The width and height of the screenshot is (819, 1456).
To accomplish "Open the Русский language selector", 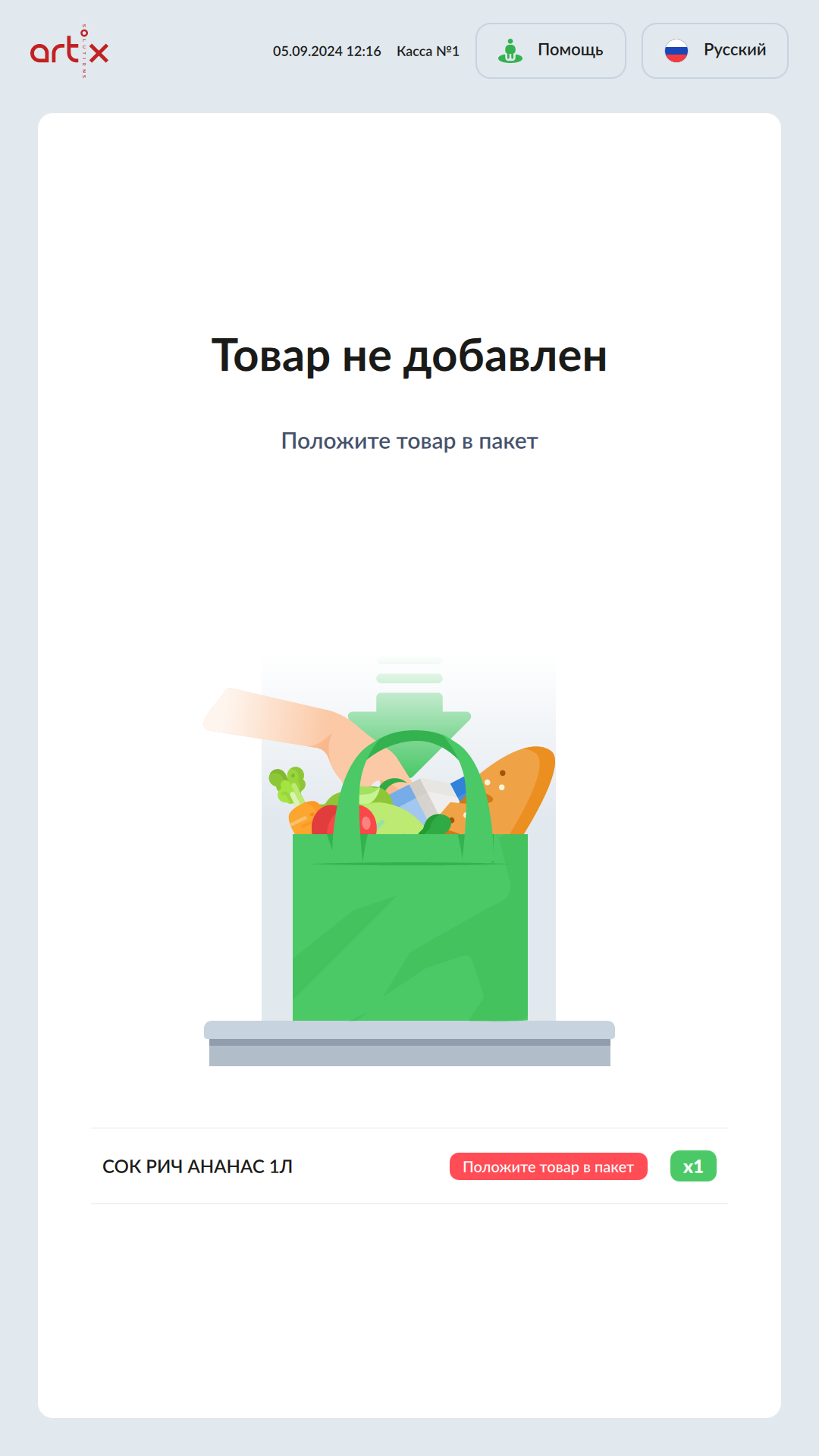I will (x=714, y=51).
